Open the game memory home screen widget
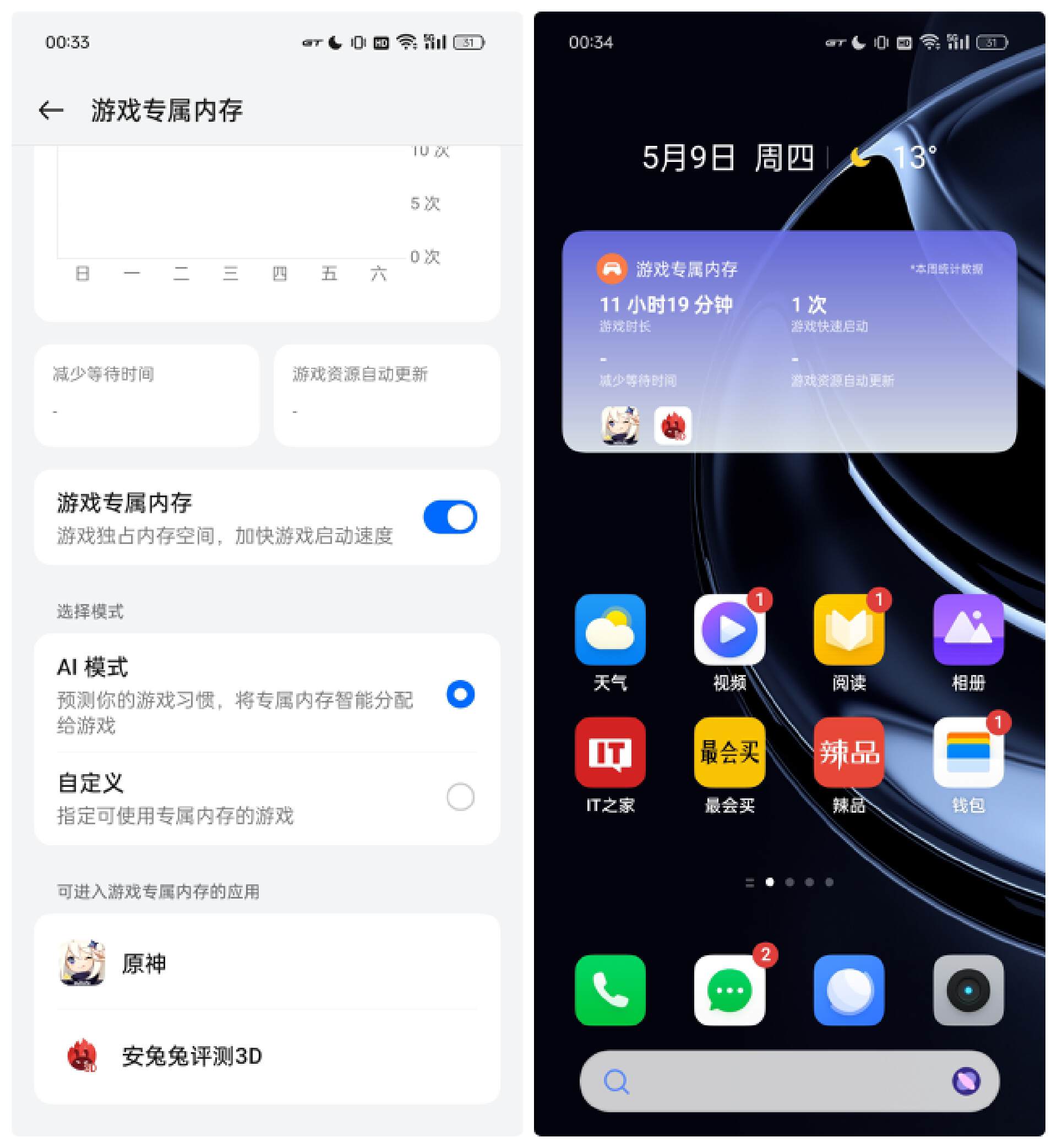 point(789,341)
